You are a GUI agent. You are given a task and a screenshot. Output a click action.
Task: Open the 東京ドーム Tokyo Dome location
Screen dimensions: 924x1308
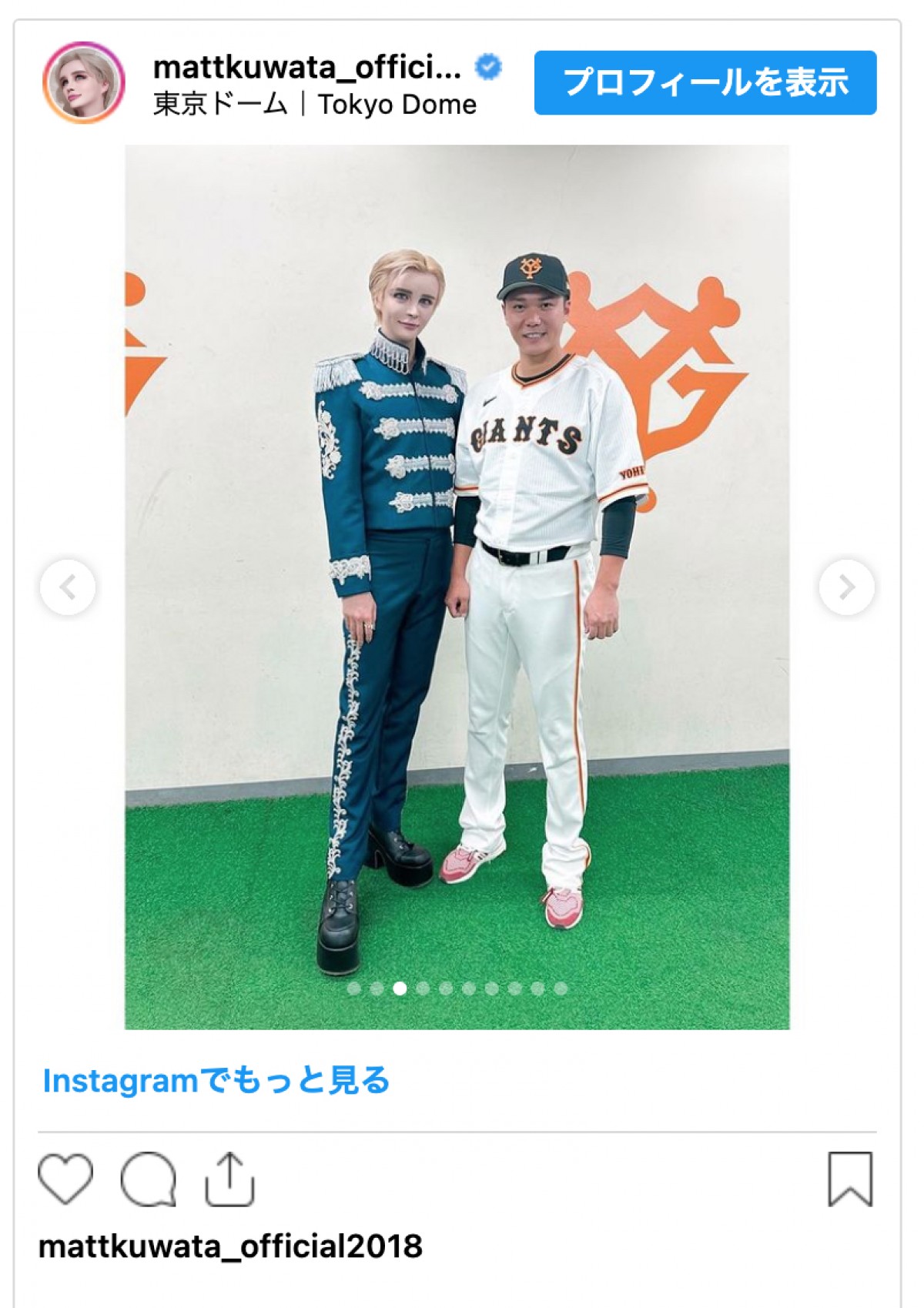click(x=314, y=104)
